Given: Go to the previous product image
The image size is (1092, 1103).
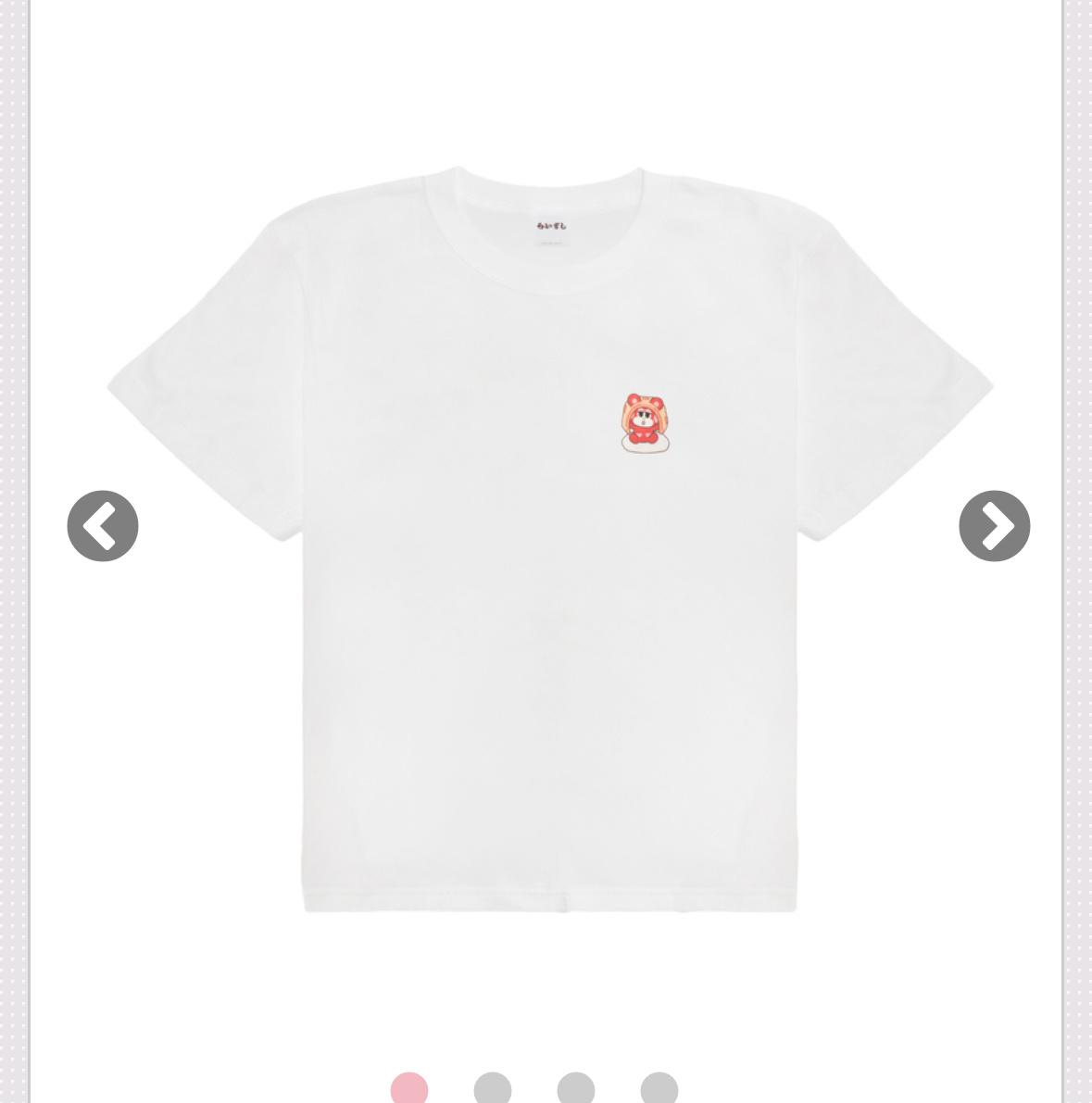Looking at the screenshot, I should tap(103, 526).
